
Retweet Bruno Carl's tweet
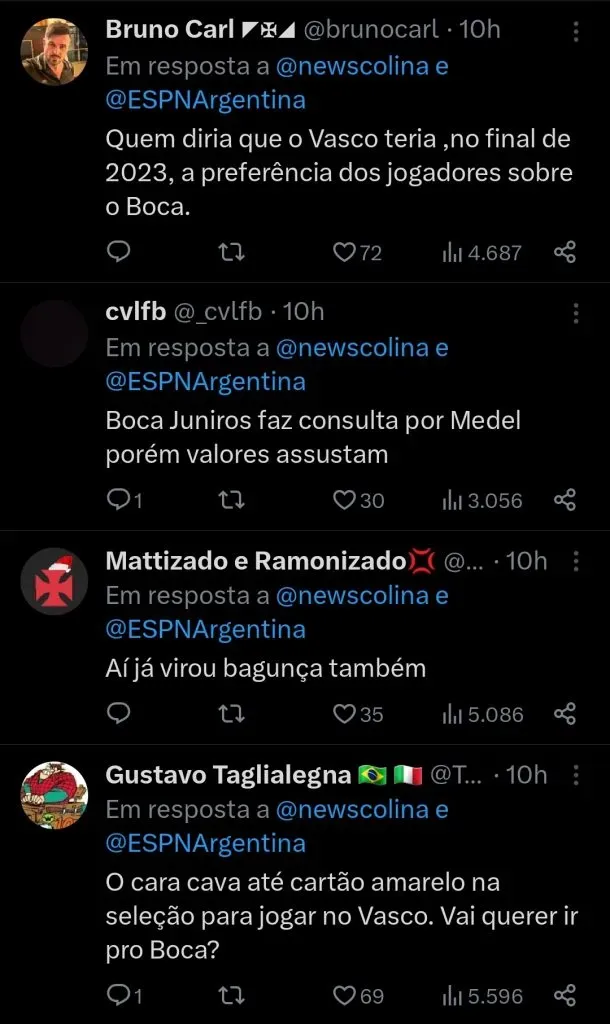click(231, 252)
